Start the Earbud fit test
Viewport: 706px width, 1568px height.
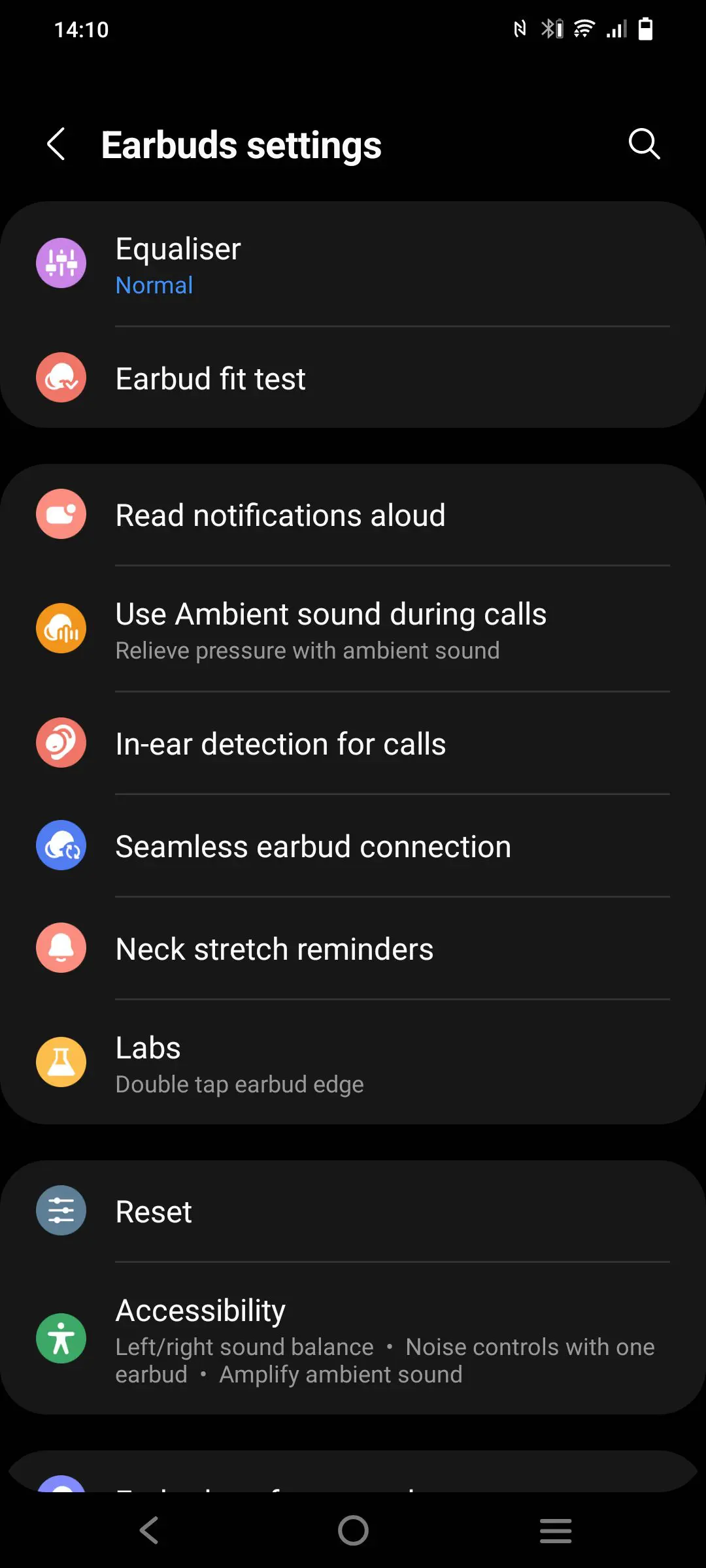[353, 379]
